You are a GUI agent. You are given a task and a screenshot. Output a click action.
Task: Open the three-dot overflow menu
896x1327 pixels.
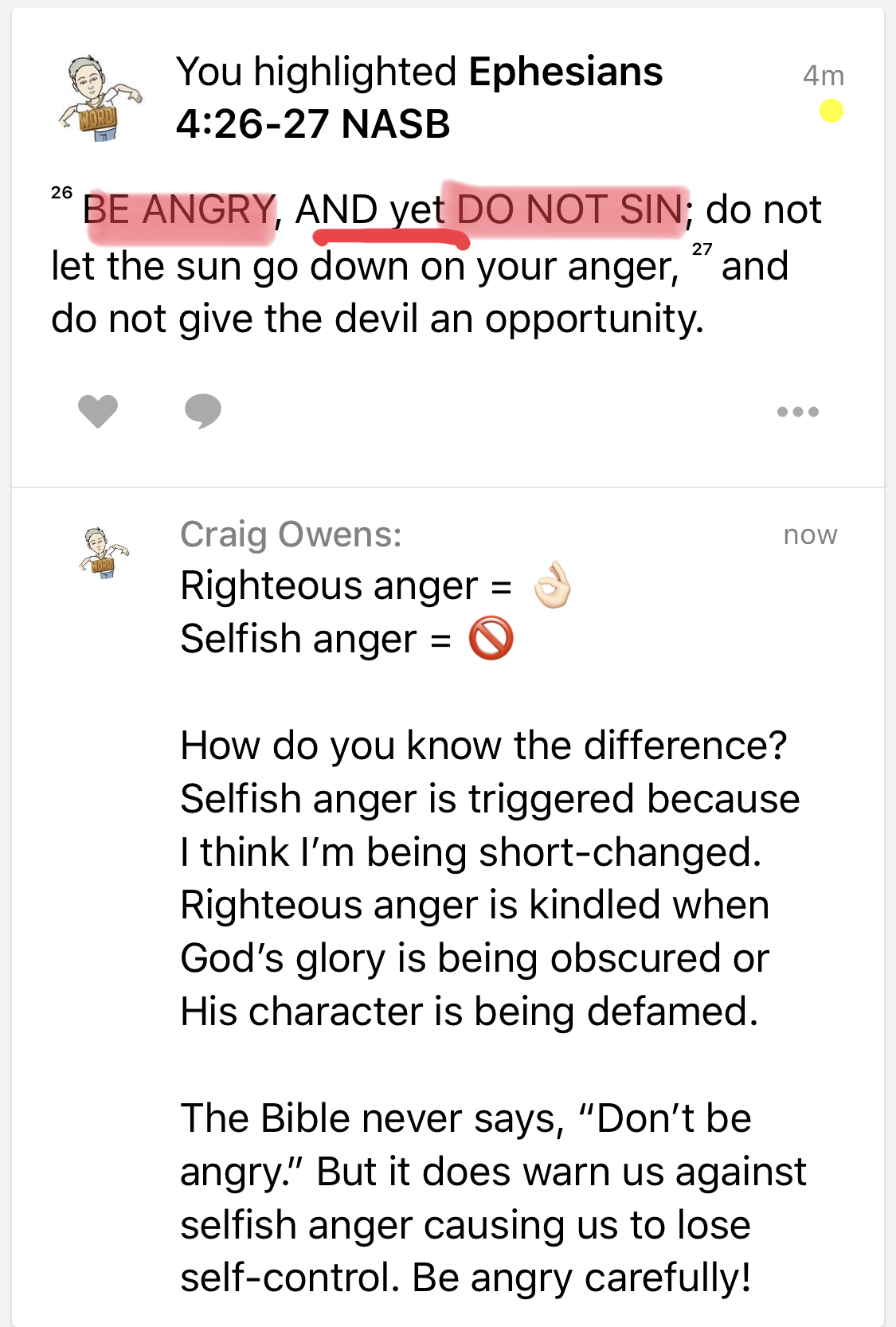pos(797,412)
